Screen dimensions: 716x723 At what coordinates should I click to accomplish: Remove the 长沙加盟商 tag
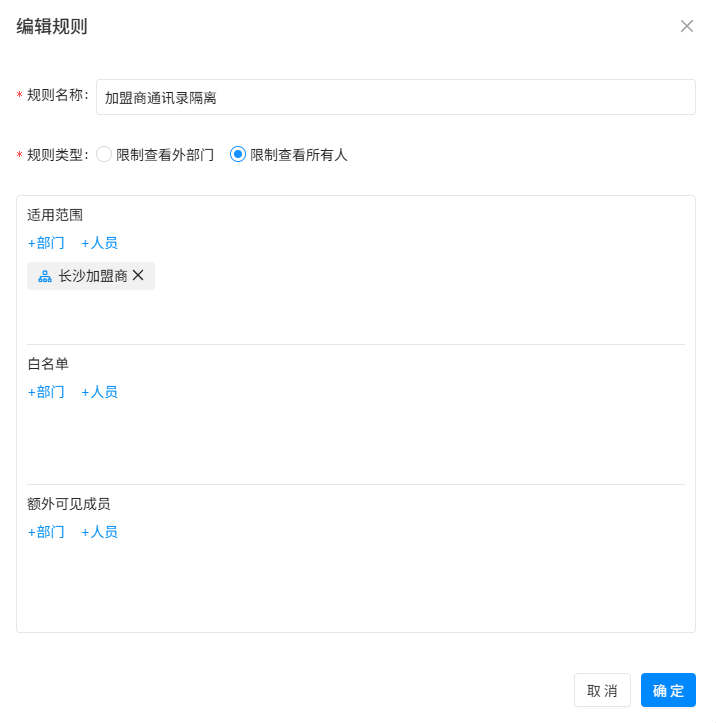(x=138, y=276)
